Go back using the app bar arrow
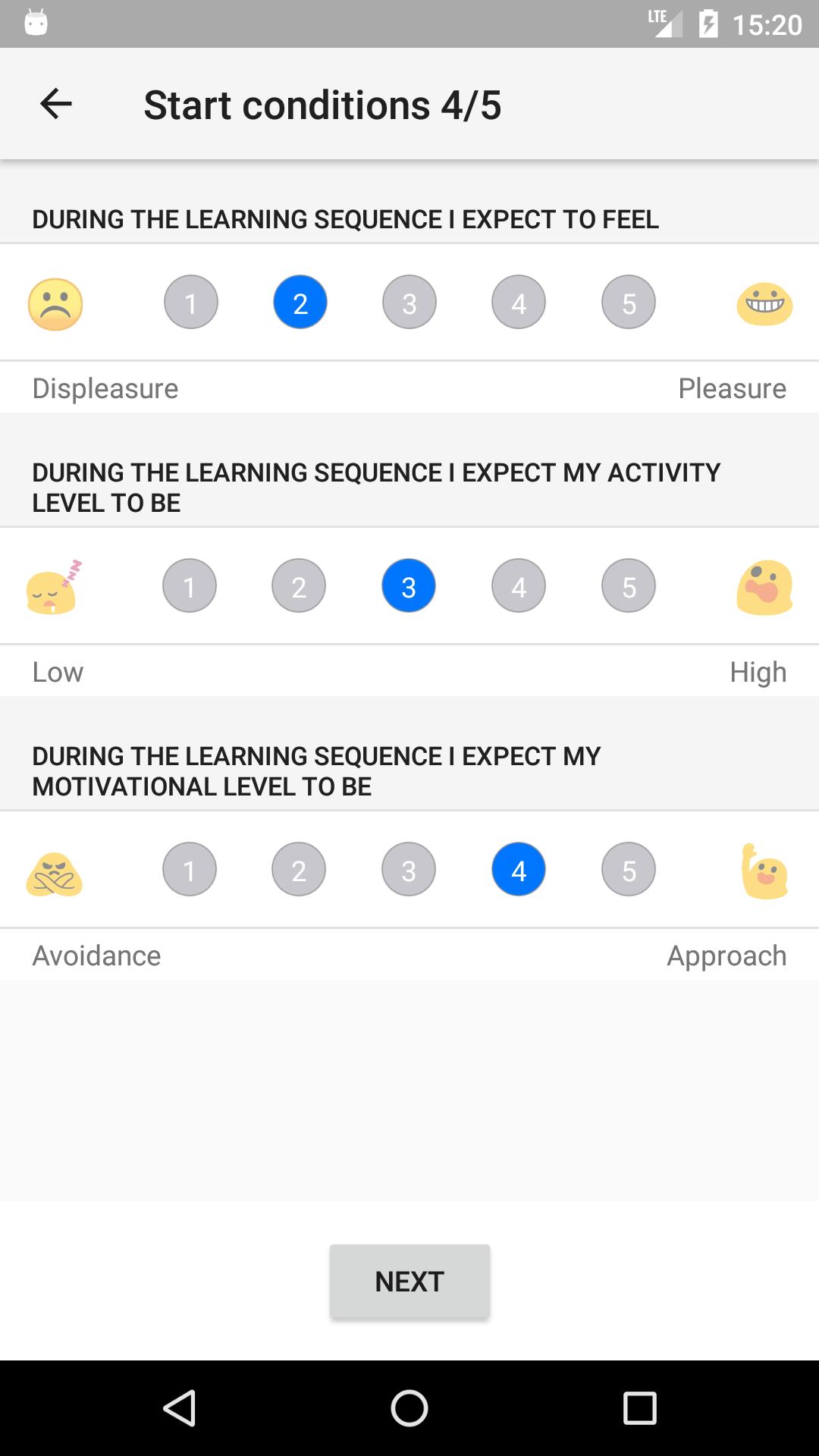This screenshot has width=819, height=1456. (x=55, y=104)
